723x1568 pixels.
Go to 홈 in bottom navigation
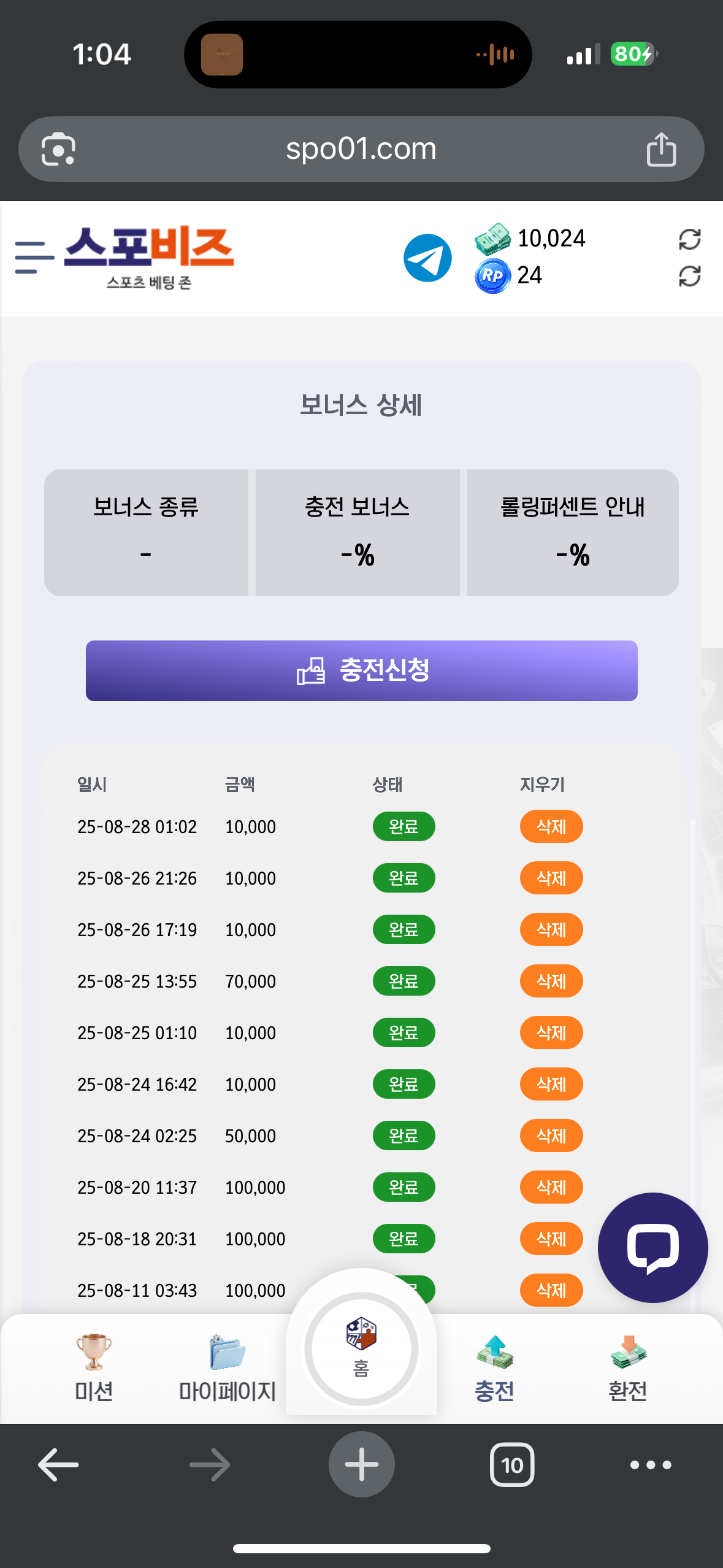(362, 1350)
